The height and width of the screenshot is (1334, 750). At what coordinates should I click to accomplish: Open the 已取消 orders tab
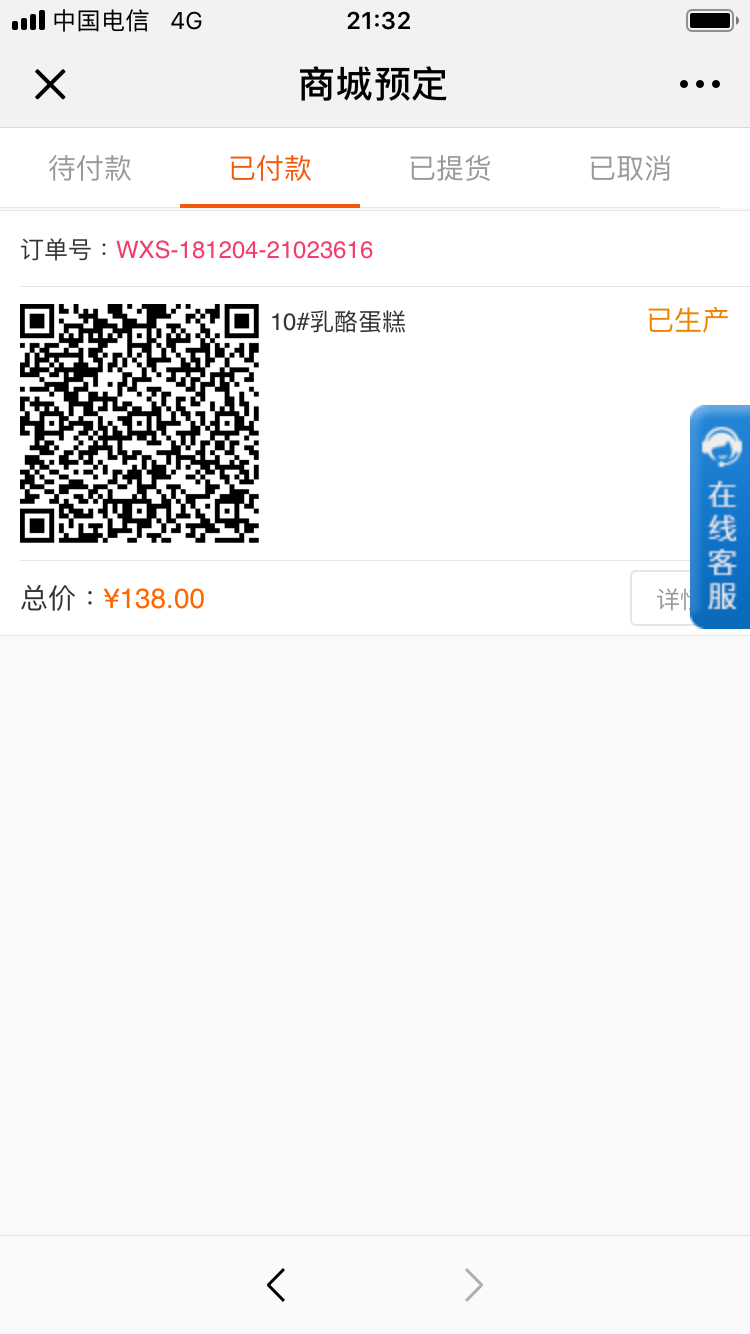[630, 168]
